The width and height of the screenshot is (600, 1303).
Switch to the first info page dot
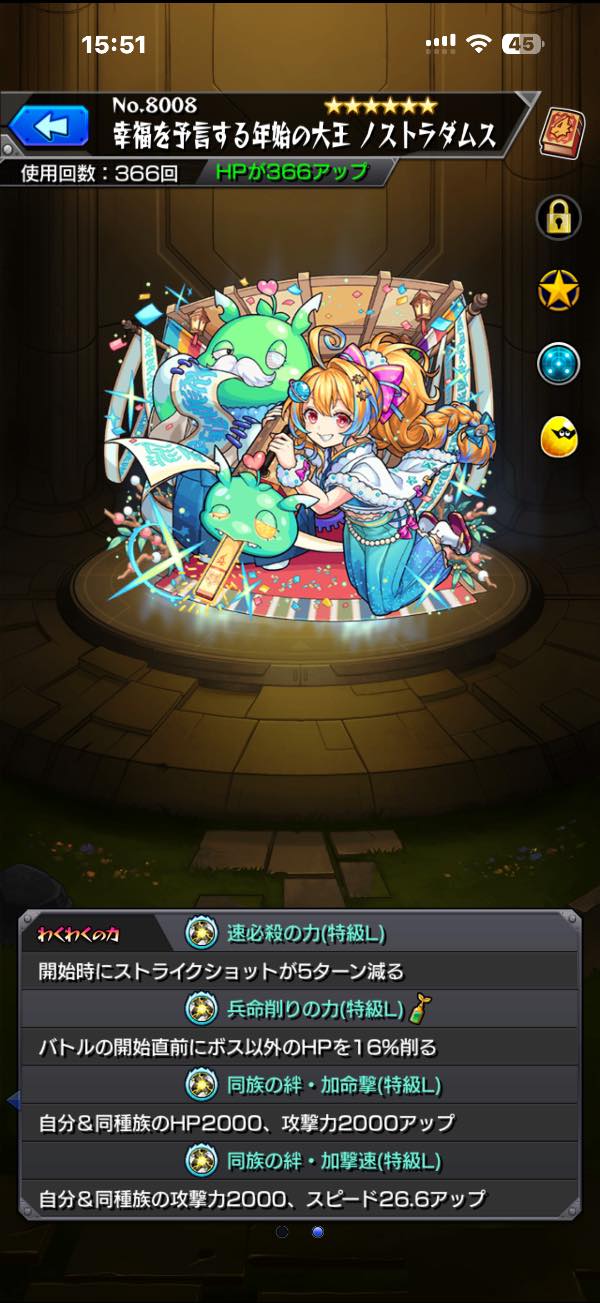[282, 1231]
